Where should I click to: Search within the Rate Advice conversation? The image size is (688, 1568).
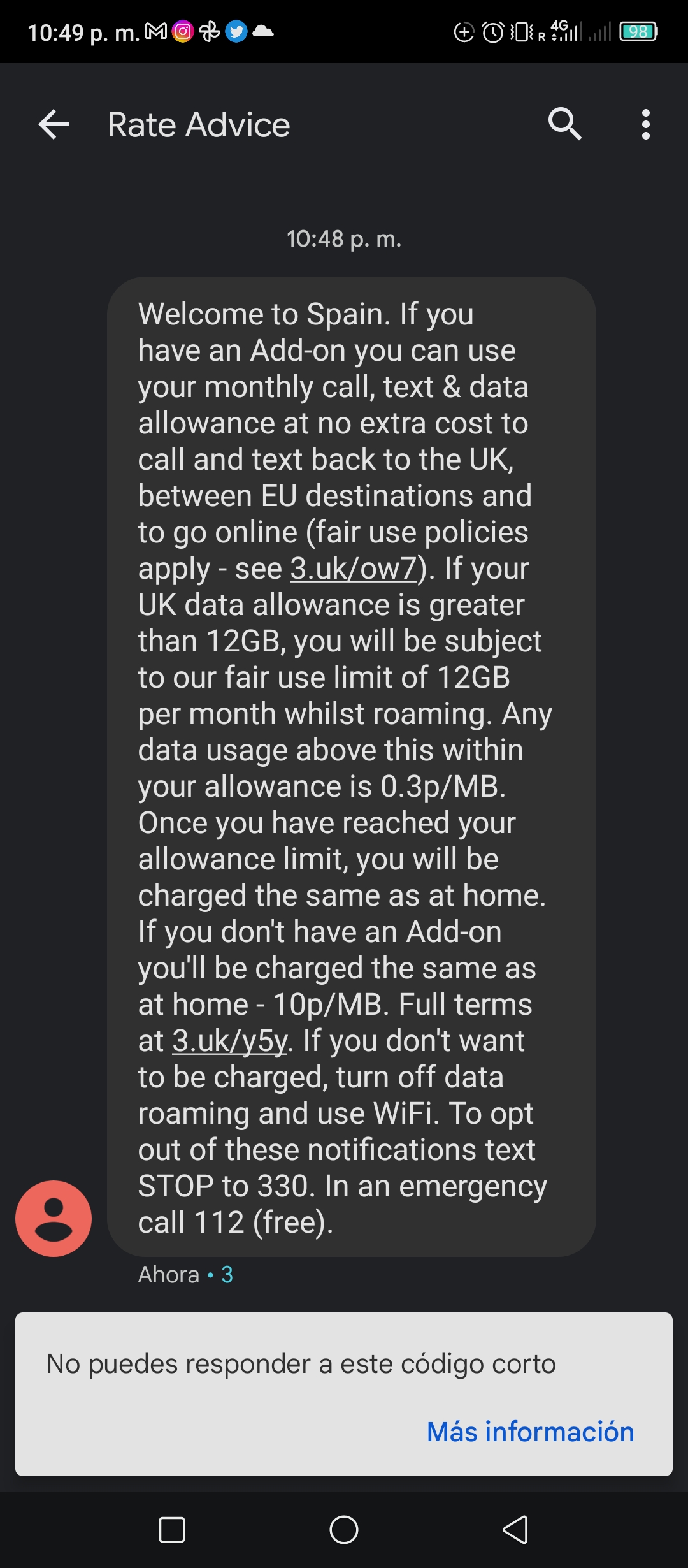(564, 124)
